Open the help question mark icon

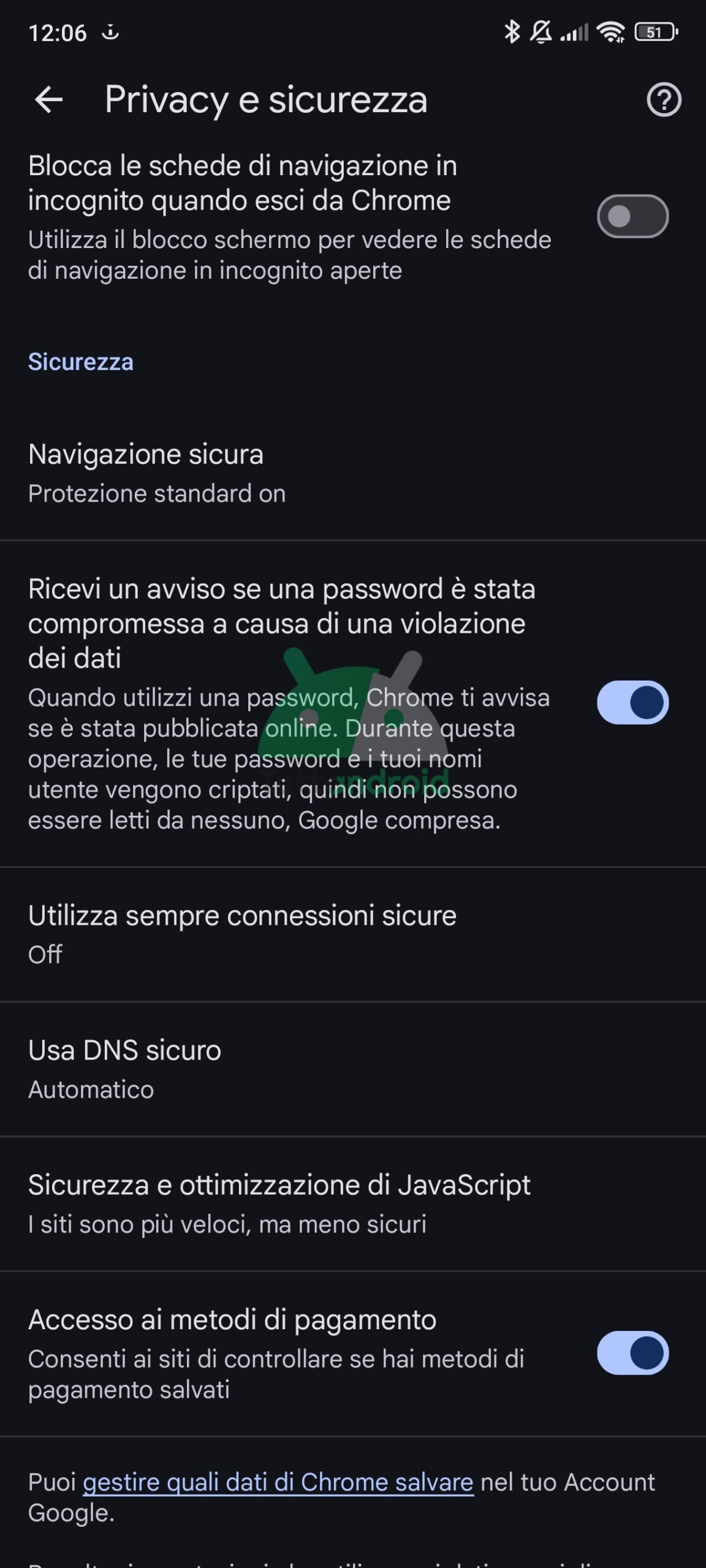[x=664, y=100]
